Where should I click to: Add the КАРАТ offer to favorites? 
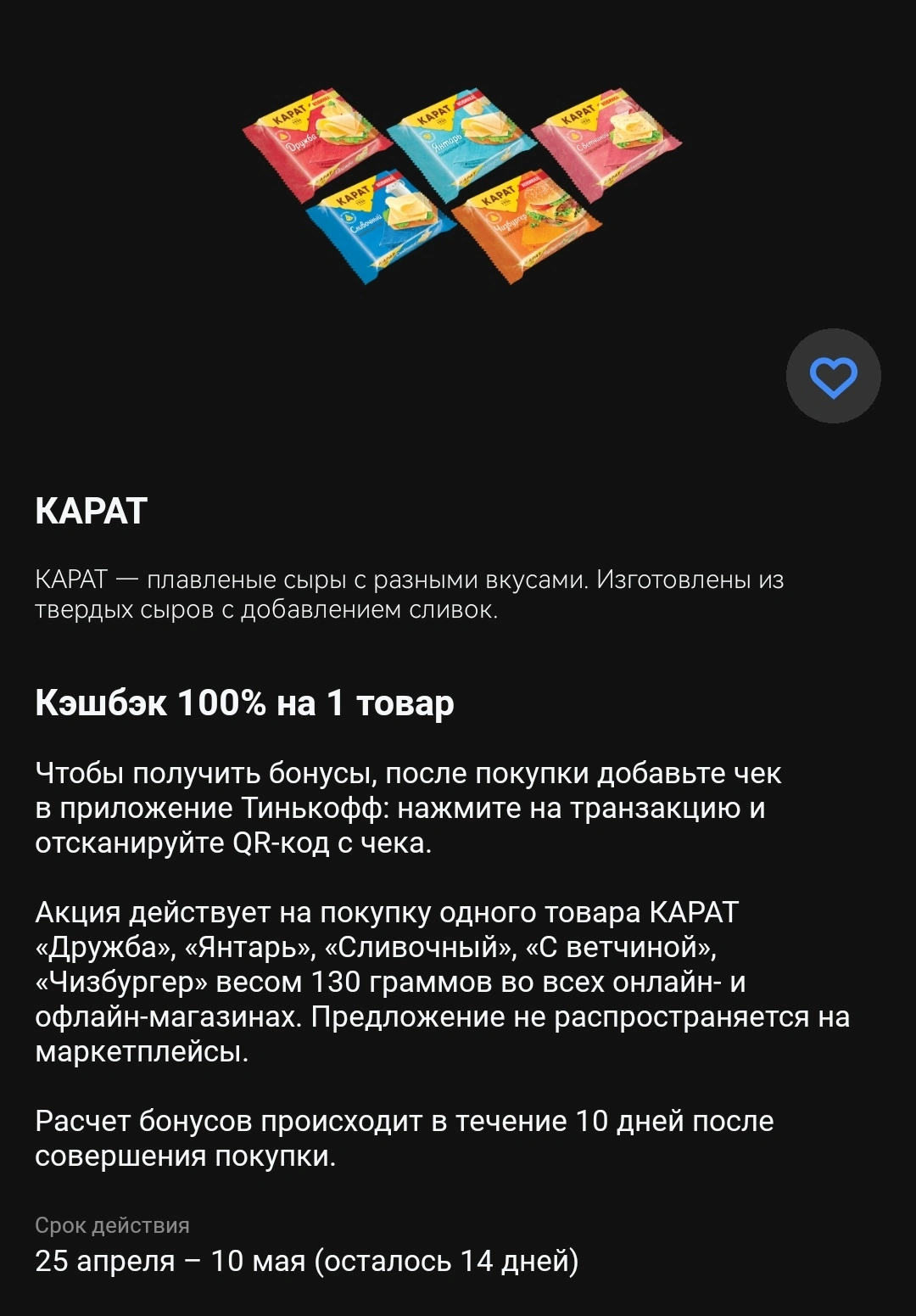(833, 376)
